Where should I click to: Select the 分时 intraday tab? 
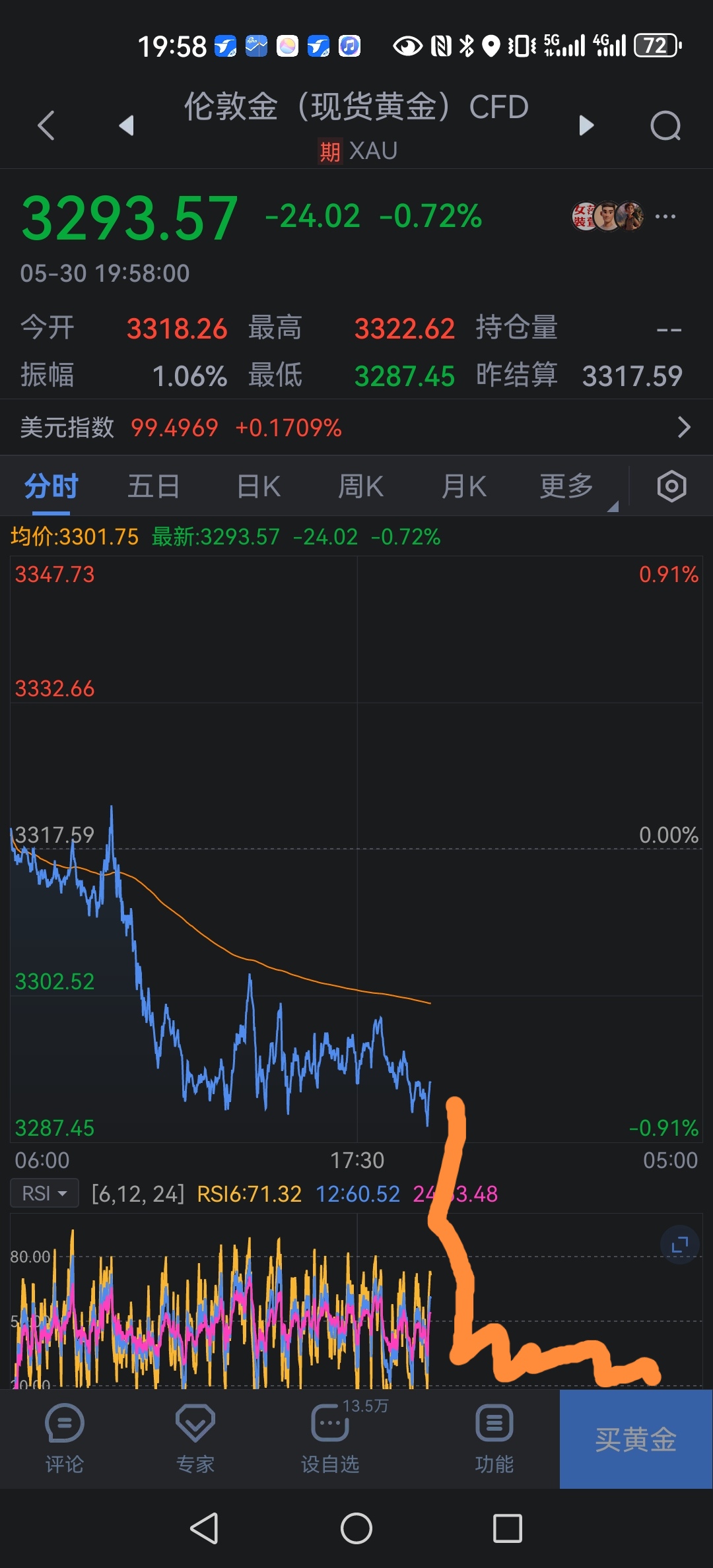click(51, 486)
